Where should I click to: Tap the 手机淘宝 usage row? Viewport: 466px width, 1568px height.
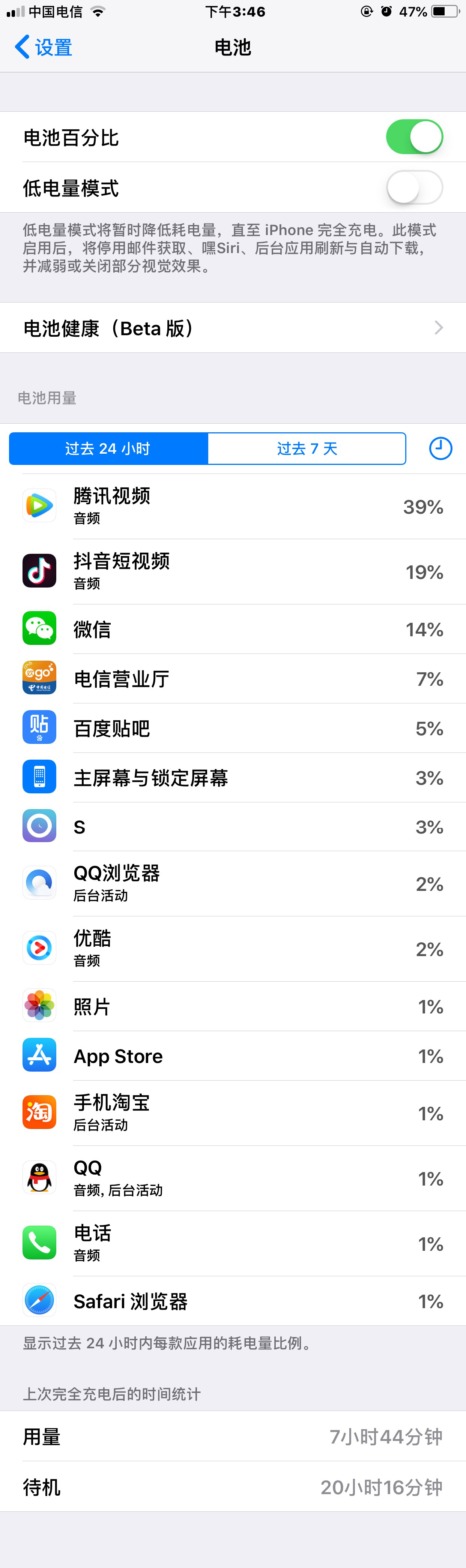point(233,1113)
